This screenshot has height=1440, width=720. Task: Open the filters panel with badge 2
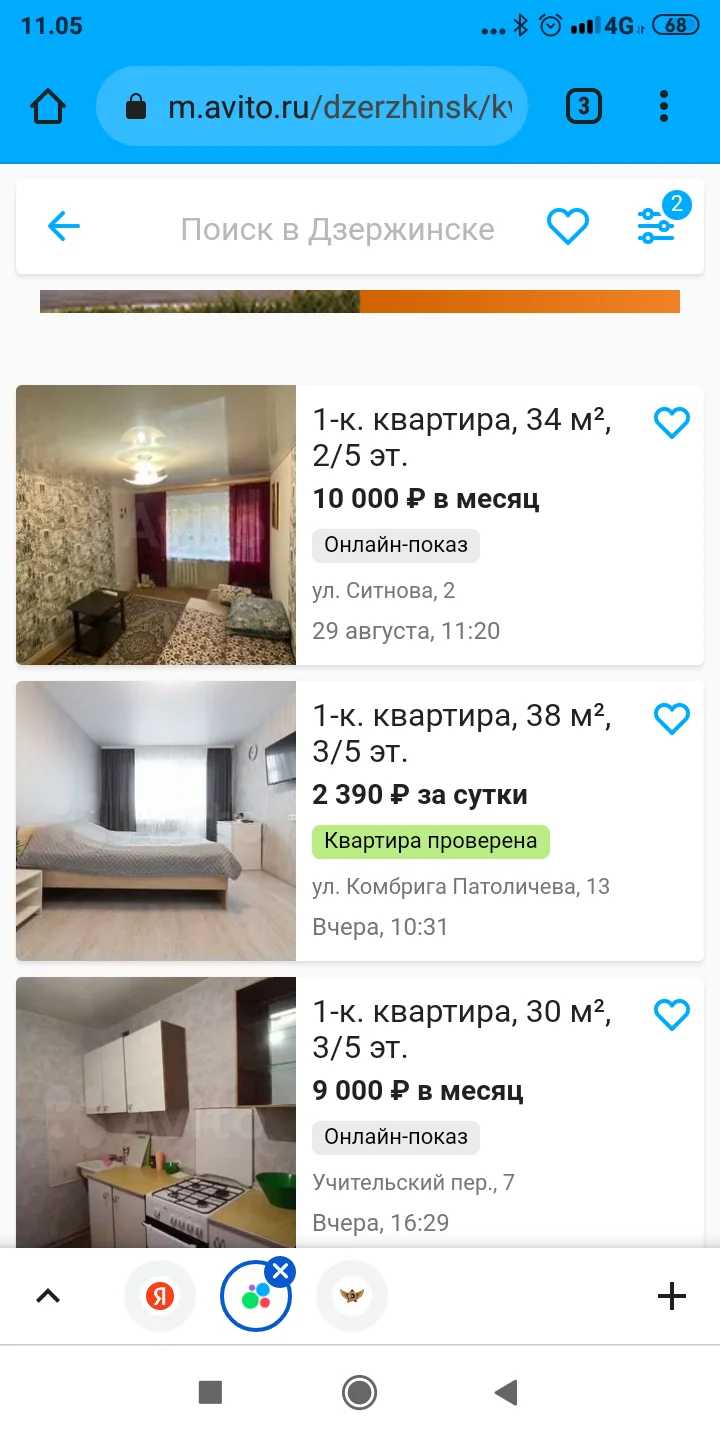pyautogui.click(x=657, y=226)
